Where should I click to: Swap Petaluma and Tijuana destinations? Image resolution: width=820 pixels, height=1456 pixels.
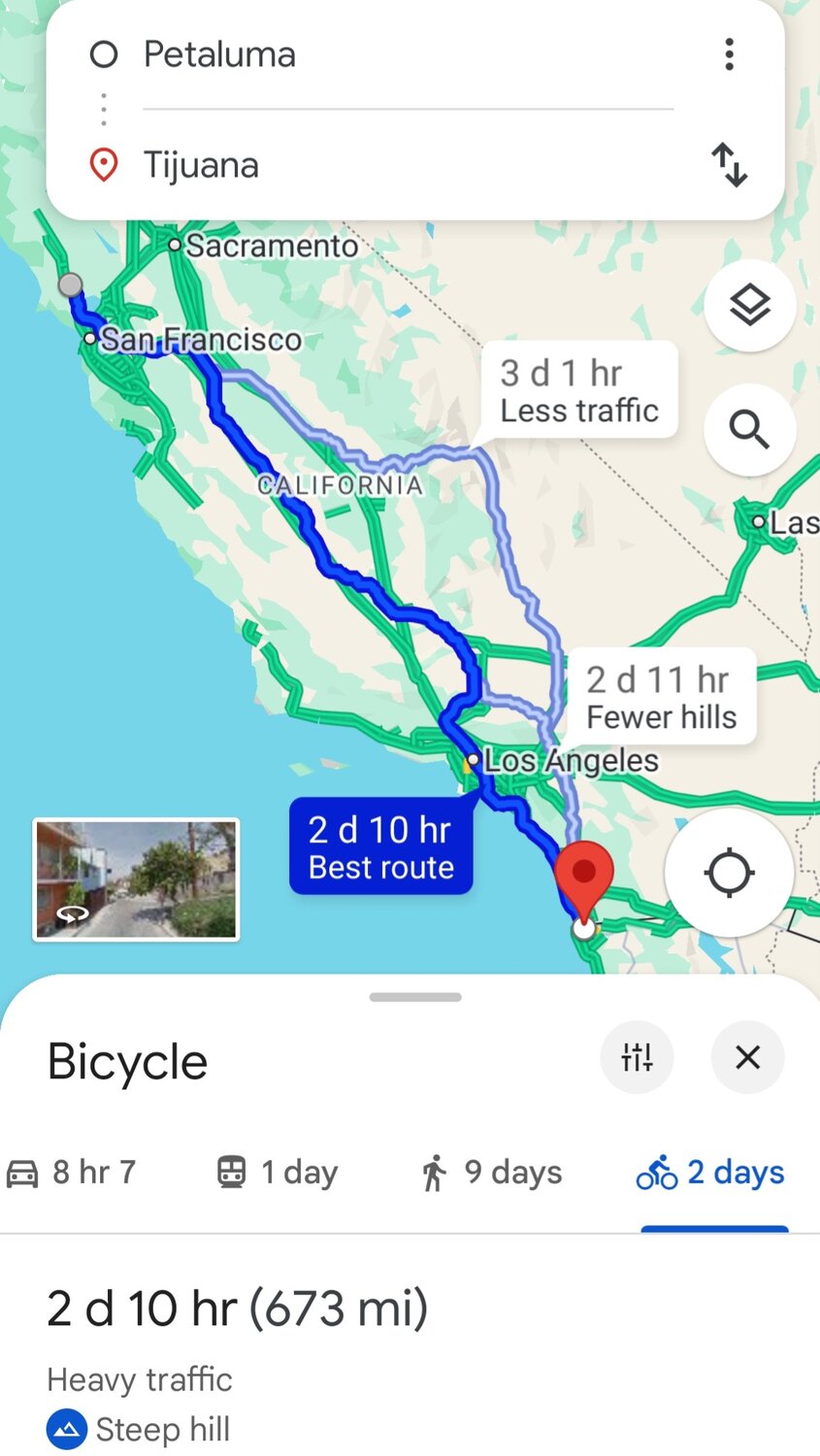pos(730,165)
